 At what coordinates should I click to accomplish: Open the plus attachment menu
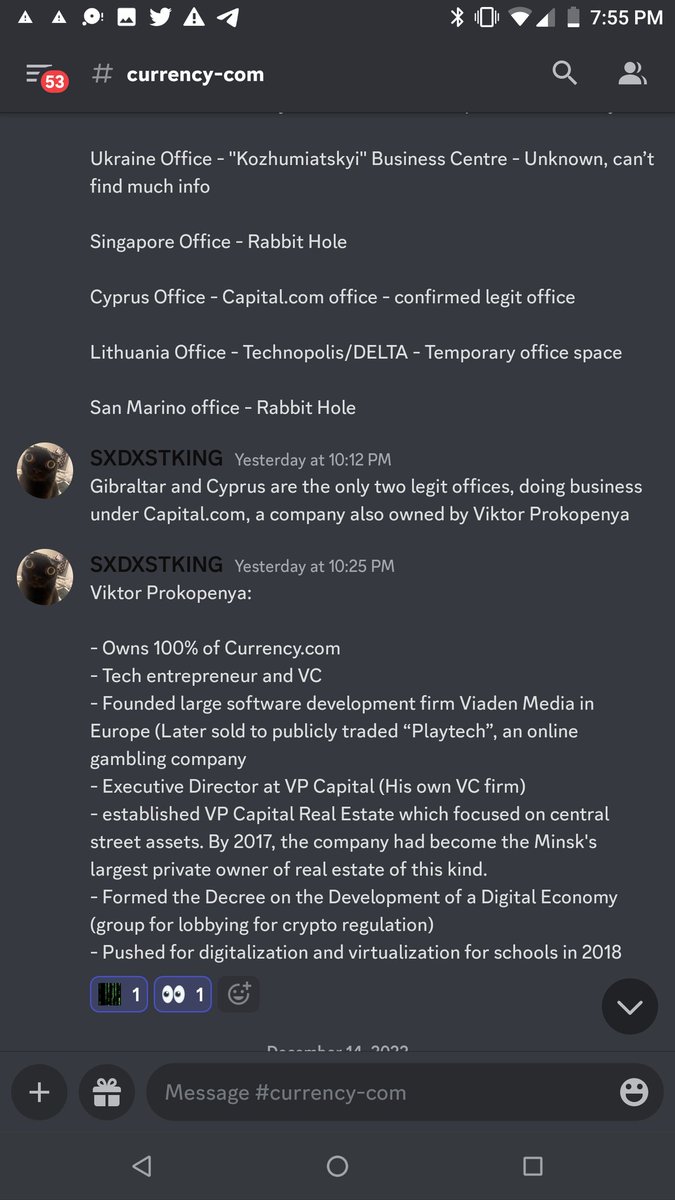click(39, 1092)
